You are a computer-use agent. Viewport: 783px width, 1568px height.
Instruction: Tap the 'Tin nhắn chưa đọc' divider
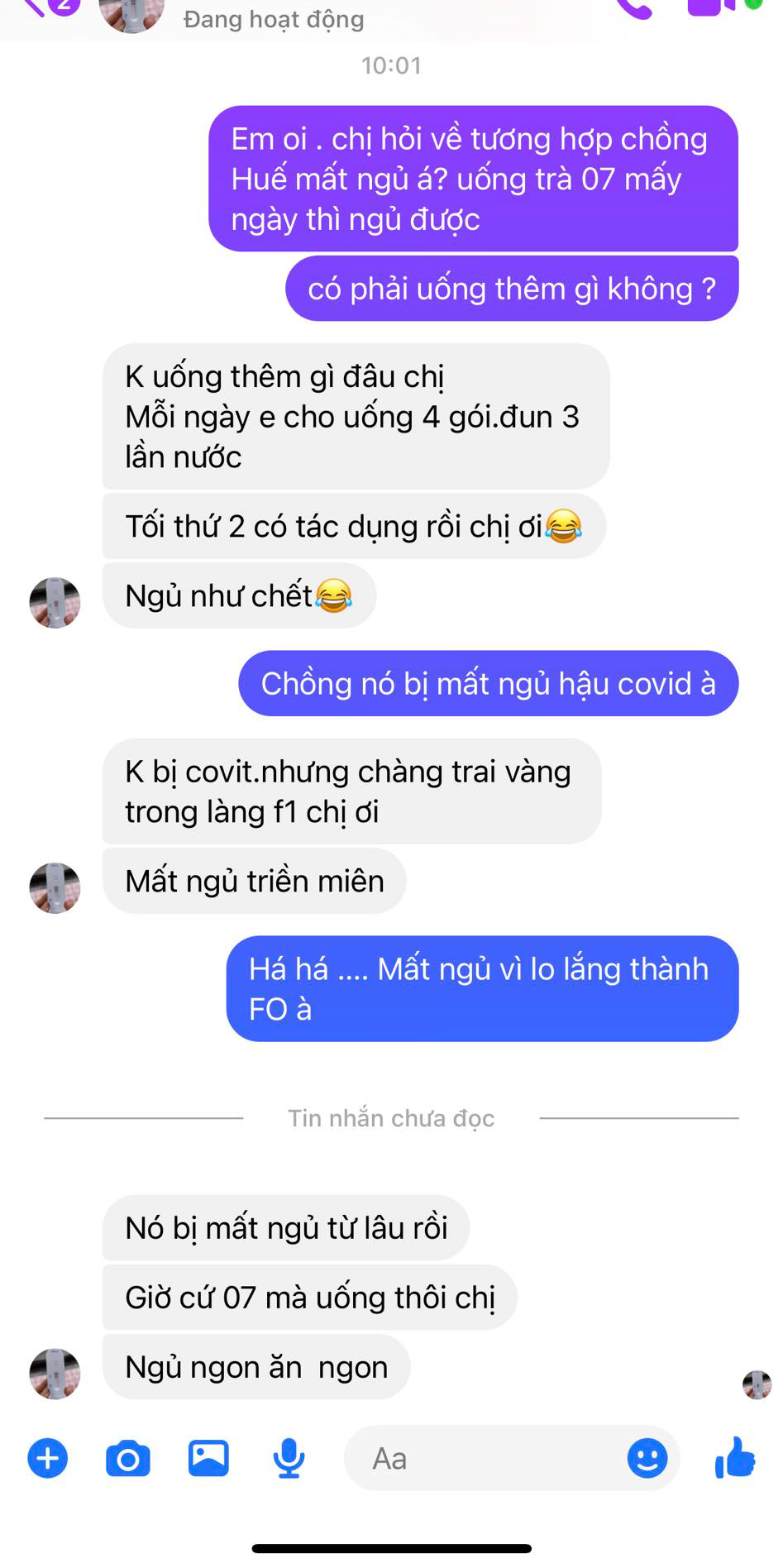pos(391,1117)
